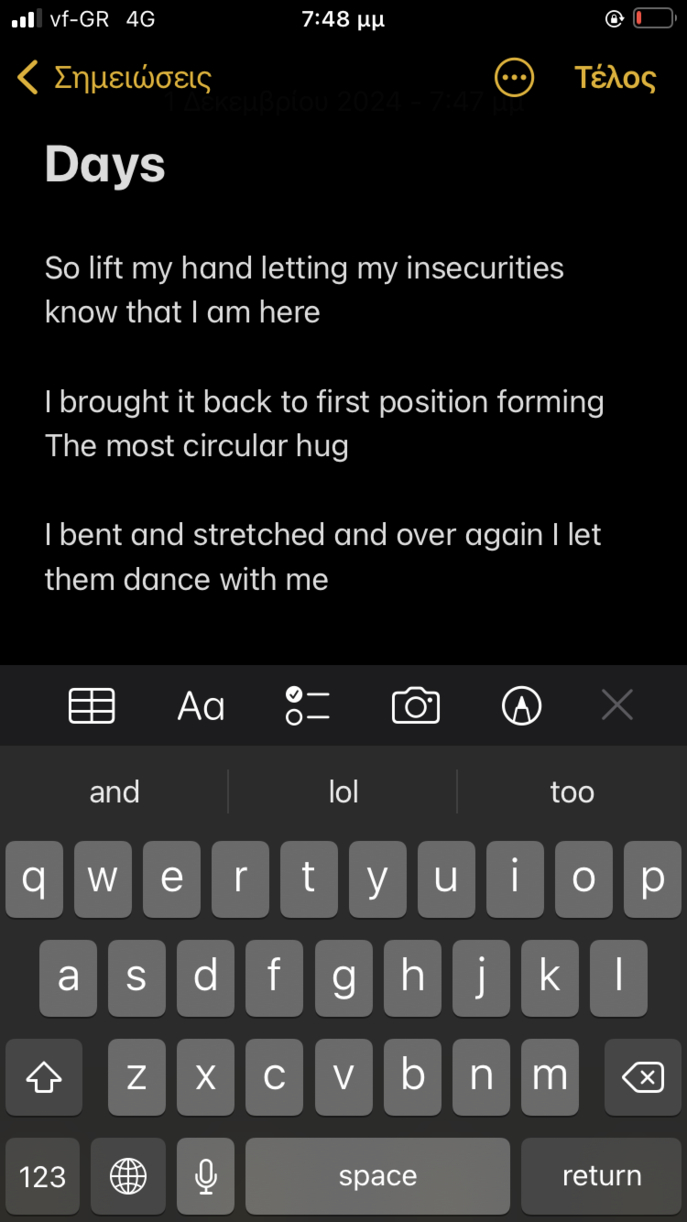
Task: Insert a table into the note
Action: pos(92,706)
